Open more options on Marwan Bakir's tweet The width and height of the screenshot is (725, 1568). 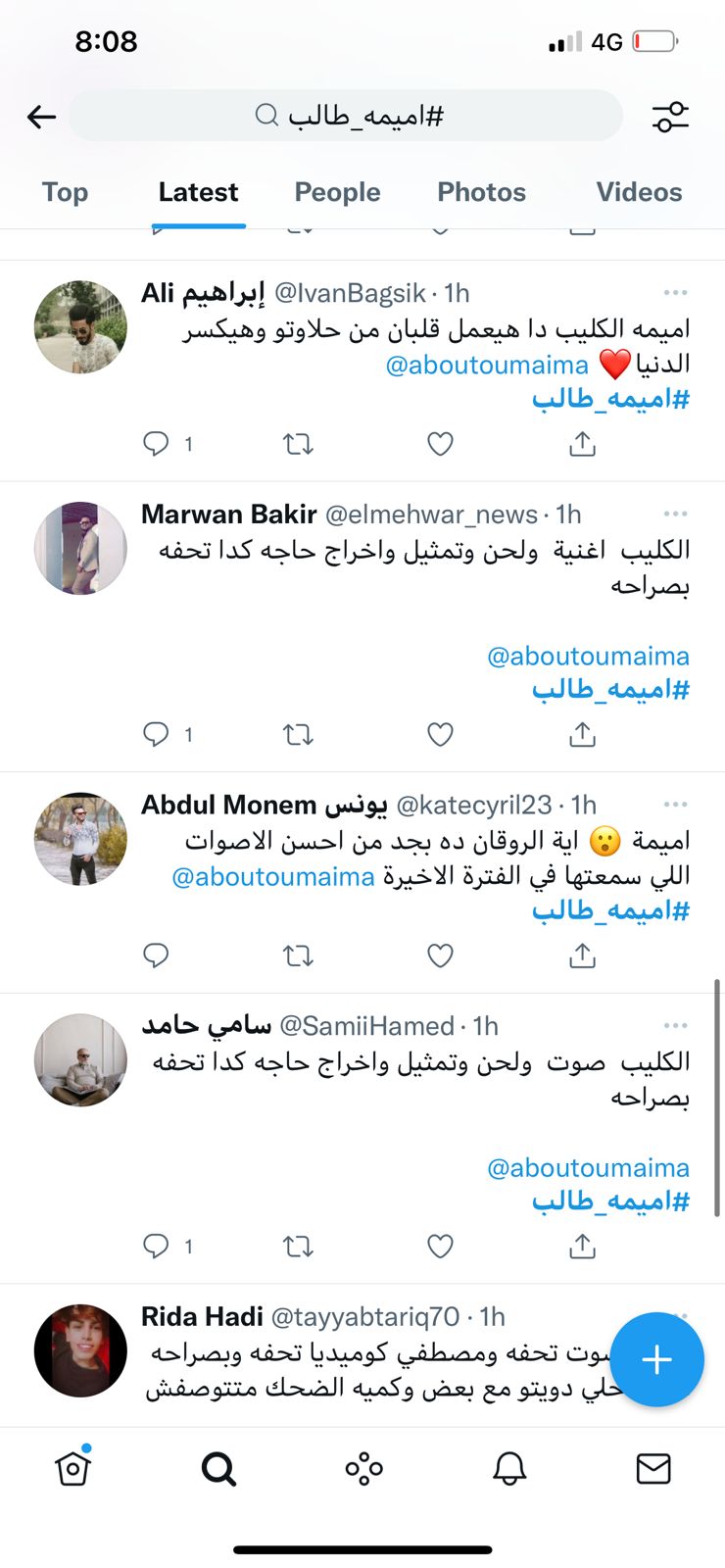coord(675,514)
